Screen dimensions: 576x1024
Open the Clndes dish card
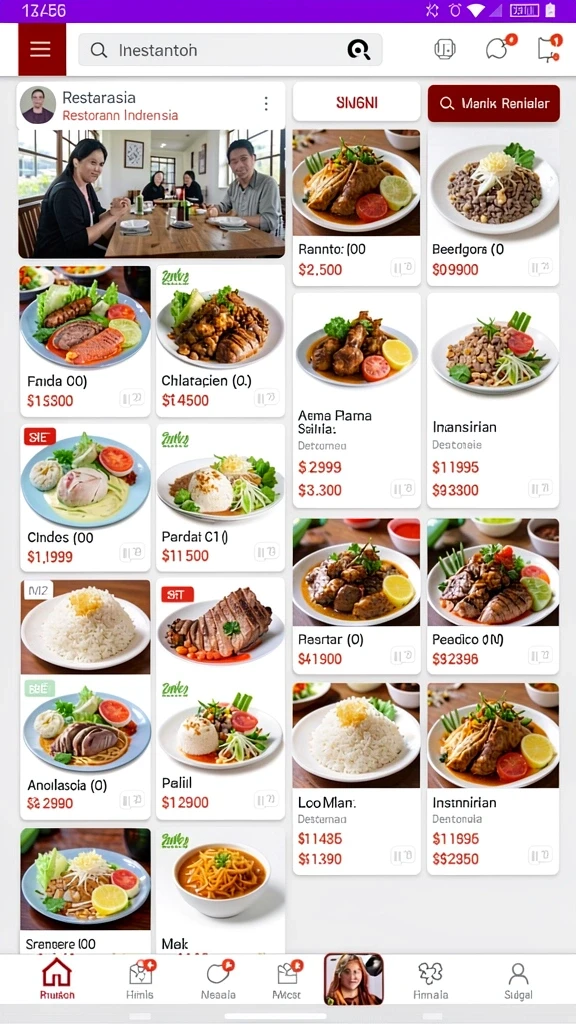[85, 497]
